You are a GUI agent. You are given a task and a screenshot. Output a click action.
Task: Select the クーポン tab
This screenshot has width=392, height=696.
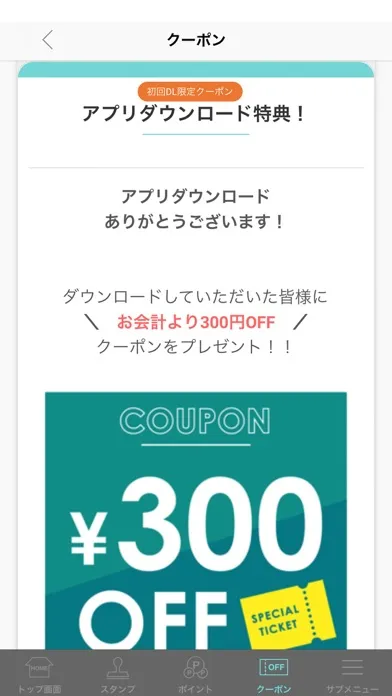click(274, 673)
